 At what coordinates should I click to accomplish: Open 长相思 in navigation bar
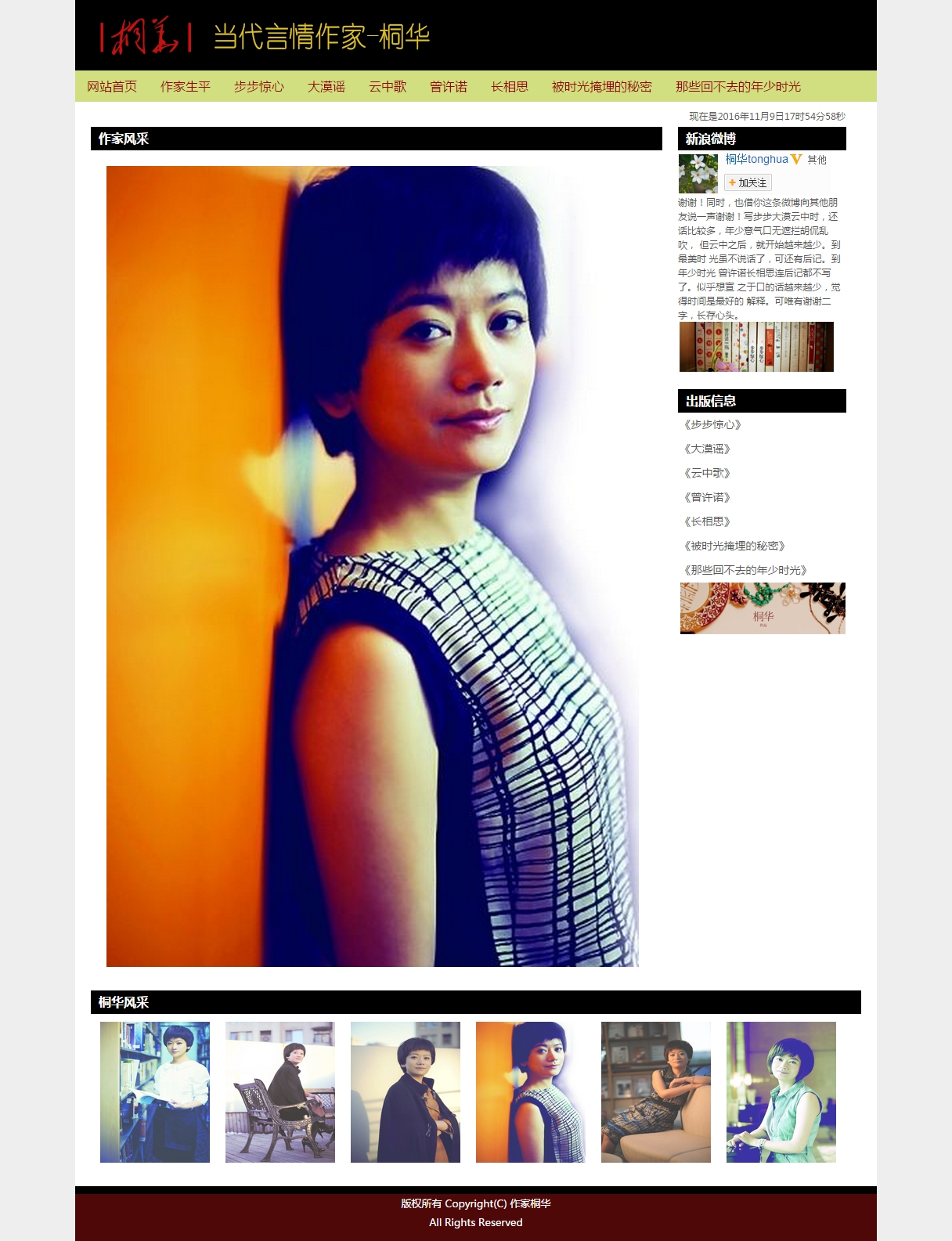click(x=510, y=87)
